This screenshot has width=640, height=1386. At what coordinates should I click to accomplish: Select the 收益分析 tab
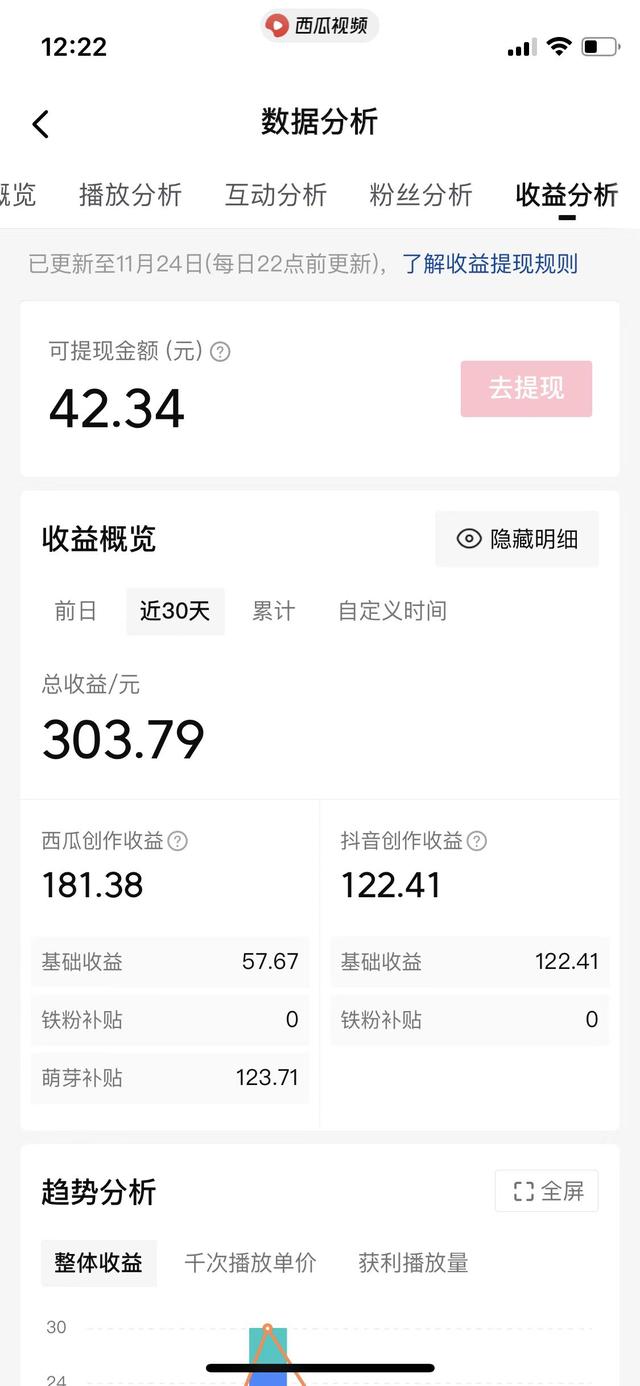(567, 195)
